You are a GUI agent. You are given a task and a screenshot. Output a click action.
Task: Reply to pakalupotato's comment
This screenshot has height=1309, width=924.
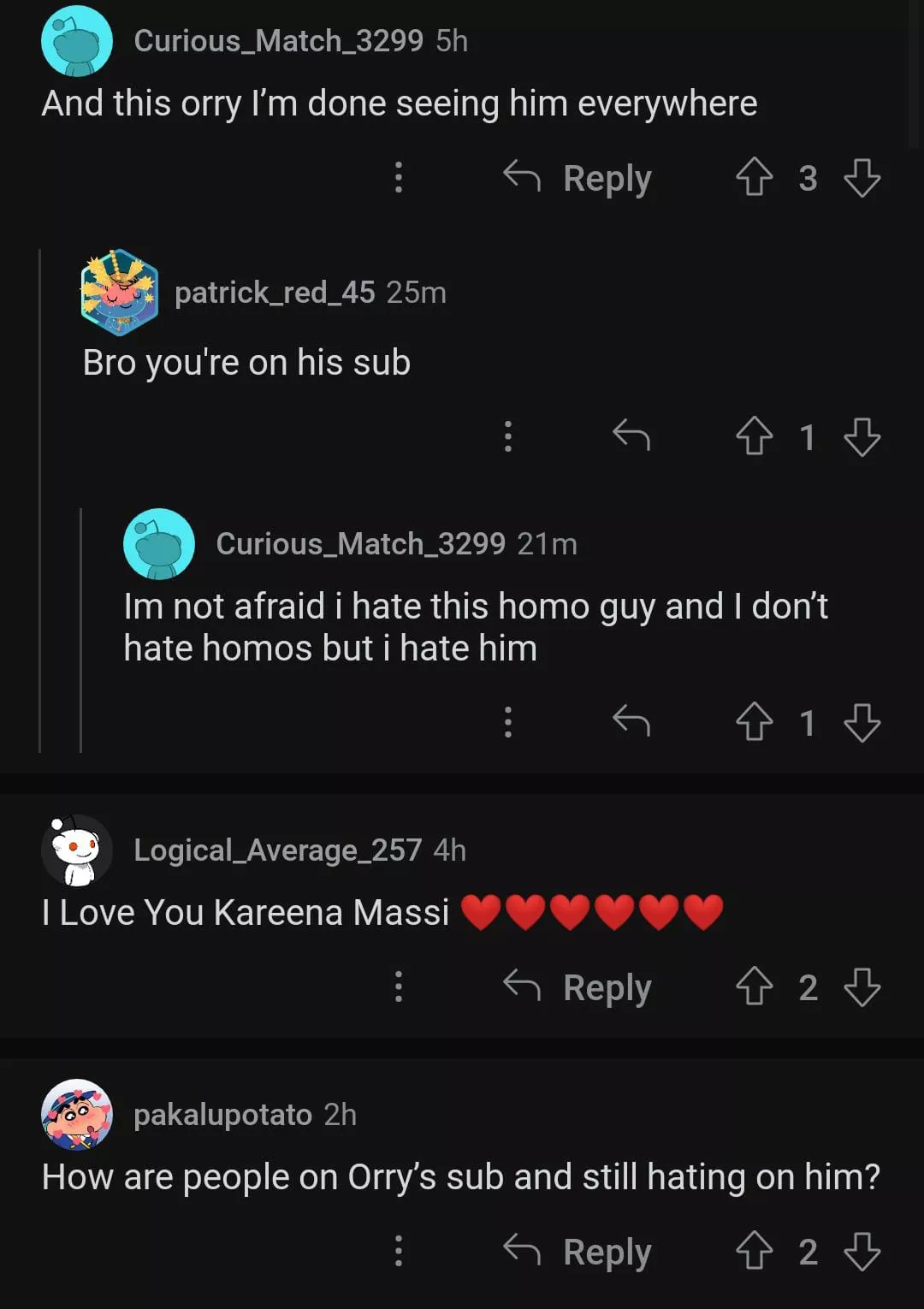[x=577, y=1252]
